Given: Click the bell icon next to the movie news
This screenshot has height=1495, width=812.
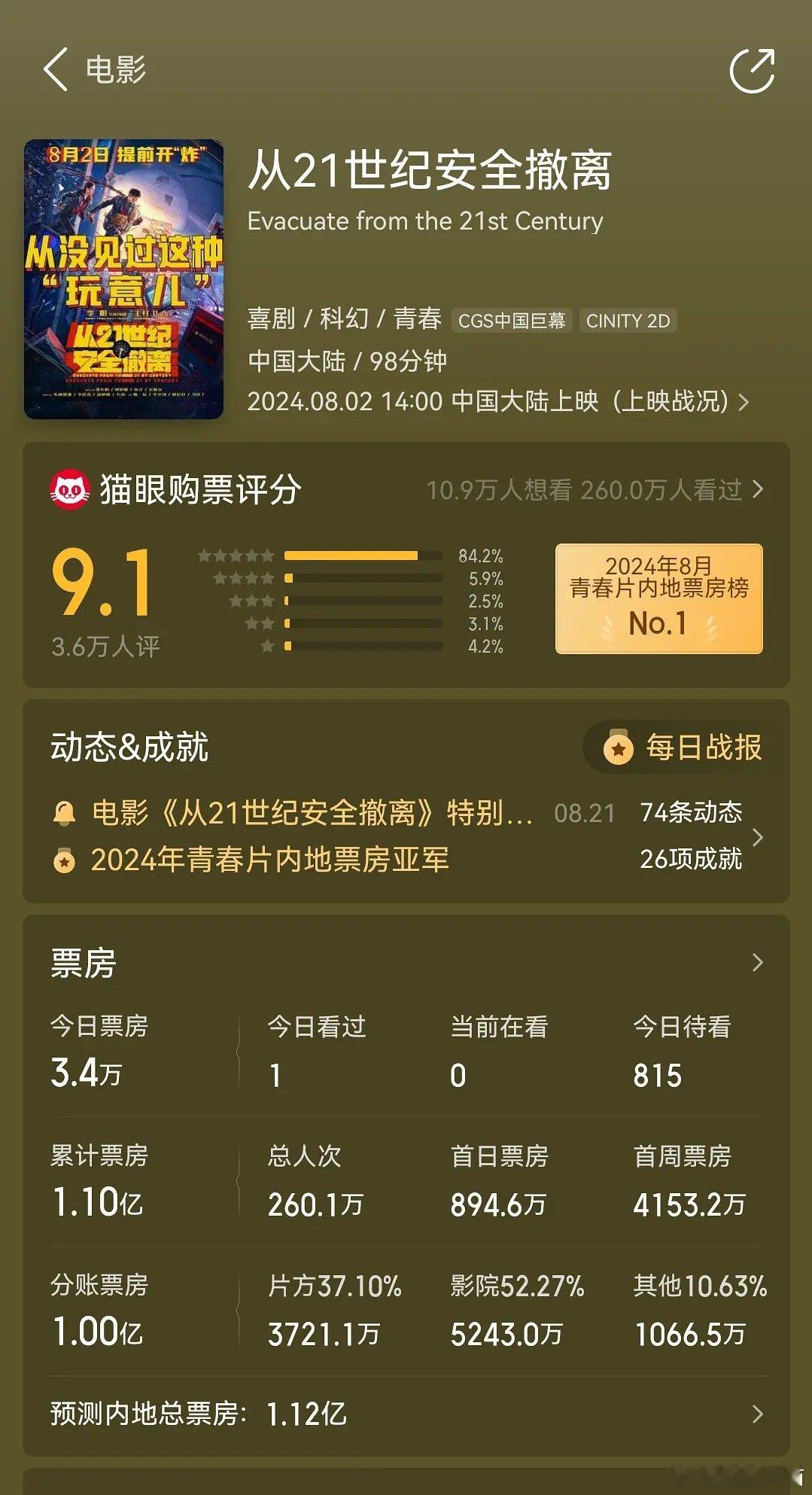Looking at the screenshot, I should 65,811.
